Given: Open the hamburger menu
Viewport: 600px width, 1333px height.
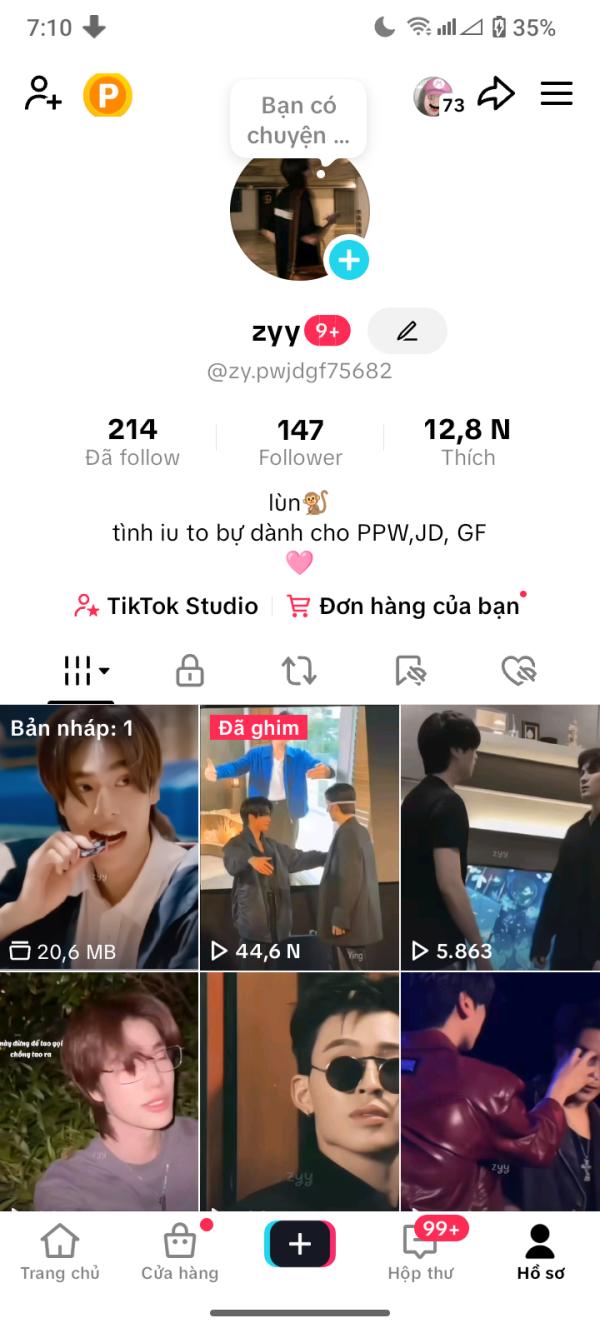Looking at the screenshot, I should click(x=556, y=94).
